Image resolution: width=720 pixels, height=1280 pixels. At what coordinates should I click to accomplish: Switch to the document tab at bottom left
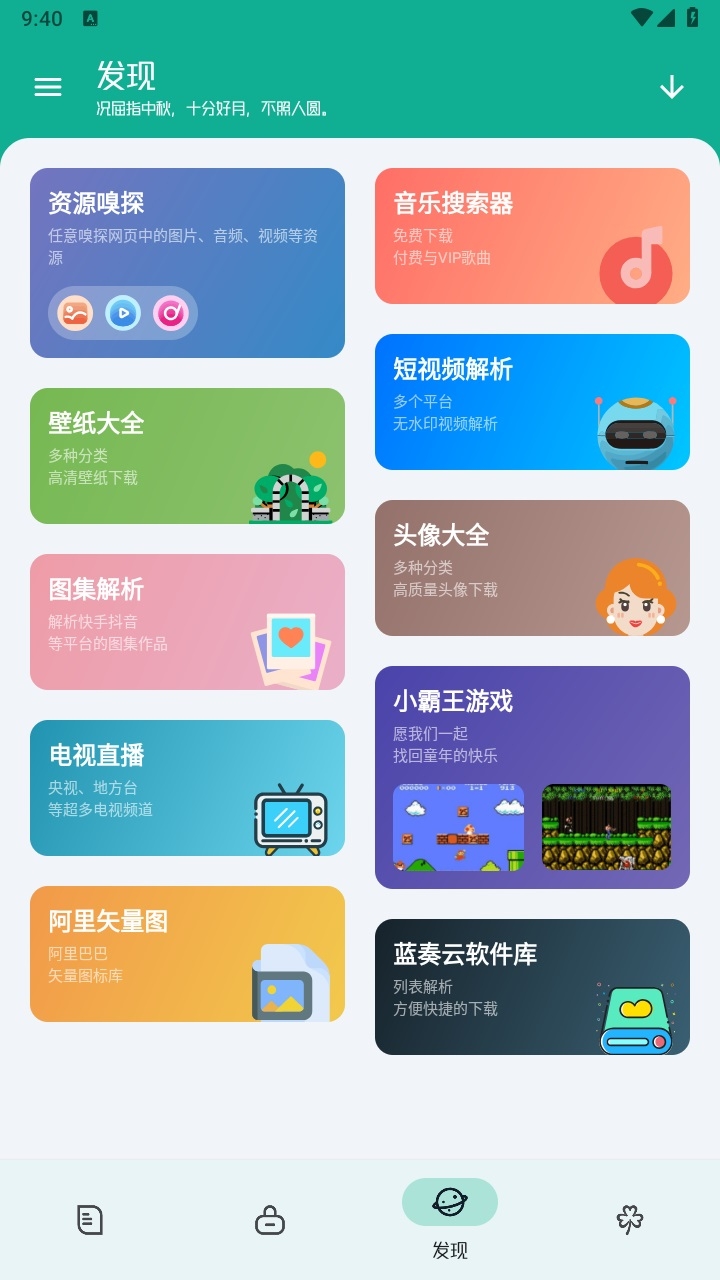[90, 1219]
